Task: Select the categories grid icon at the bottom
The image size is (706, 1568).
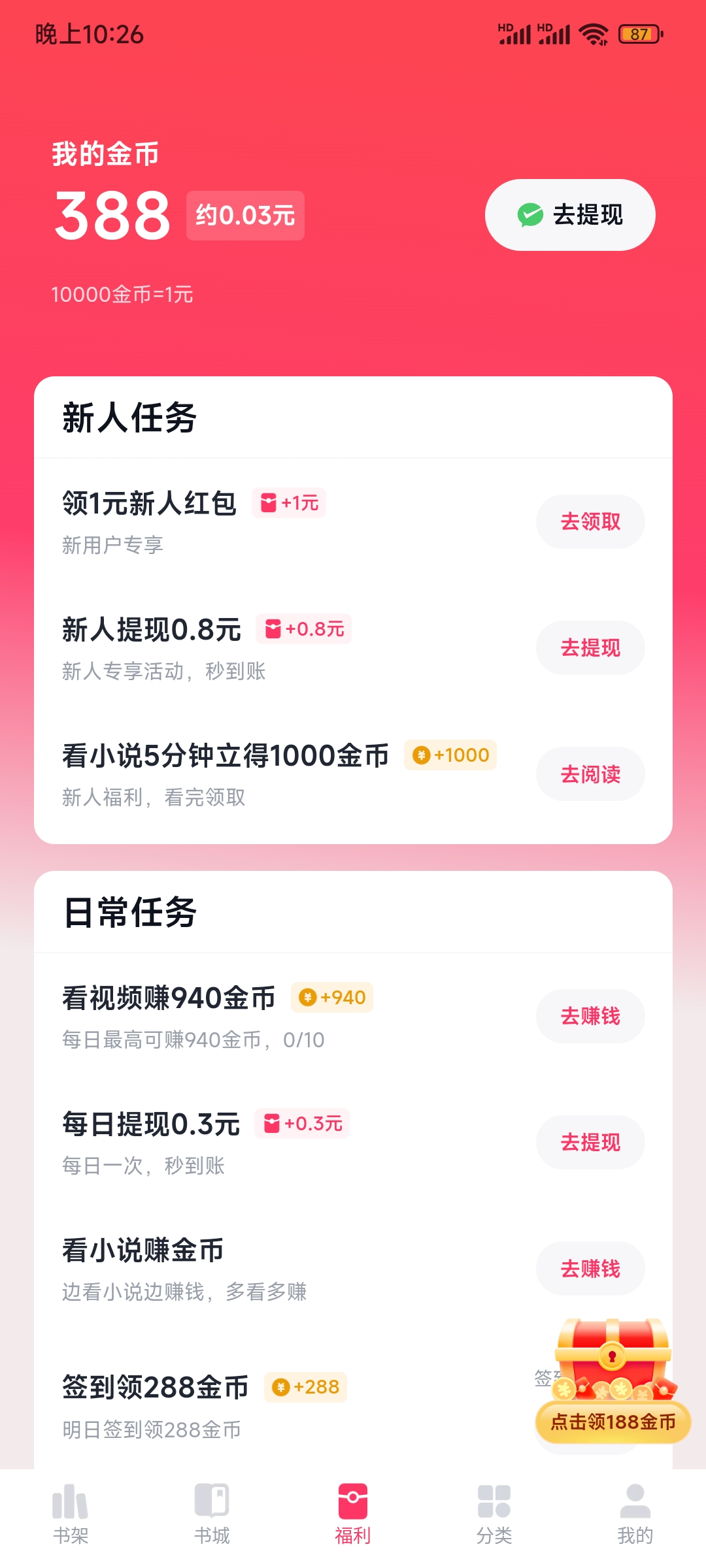Action: click(x=494, y=1496)
